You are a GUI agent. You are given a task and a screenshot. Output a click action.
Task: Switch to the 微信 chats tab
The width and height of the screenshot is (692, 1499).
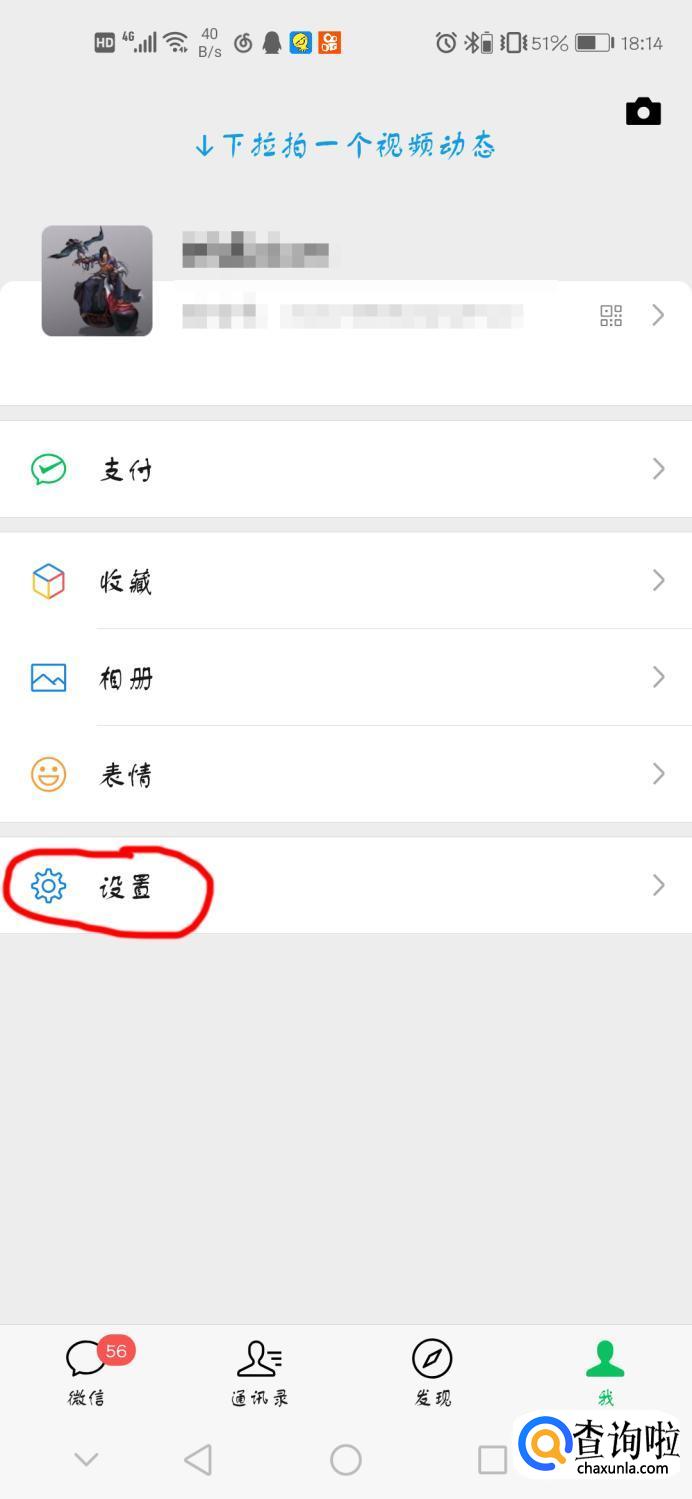pyautogui.click(x=87, y=1372)
